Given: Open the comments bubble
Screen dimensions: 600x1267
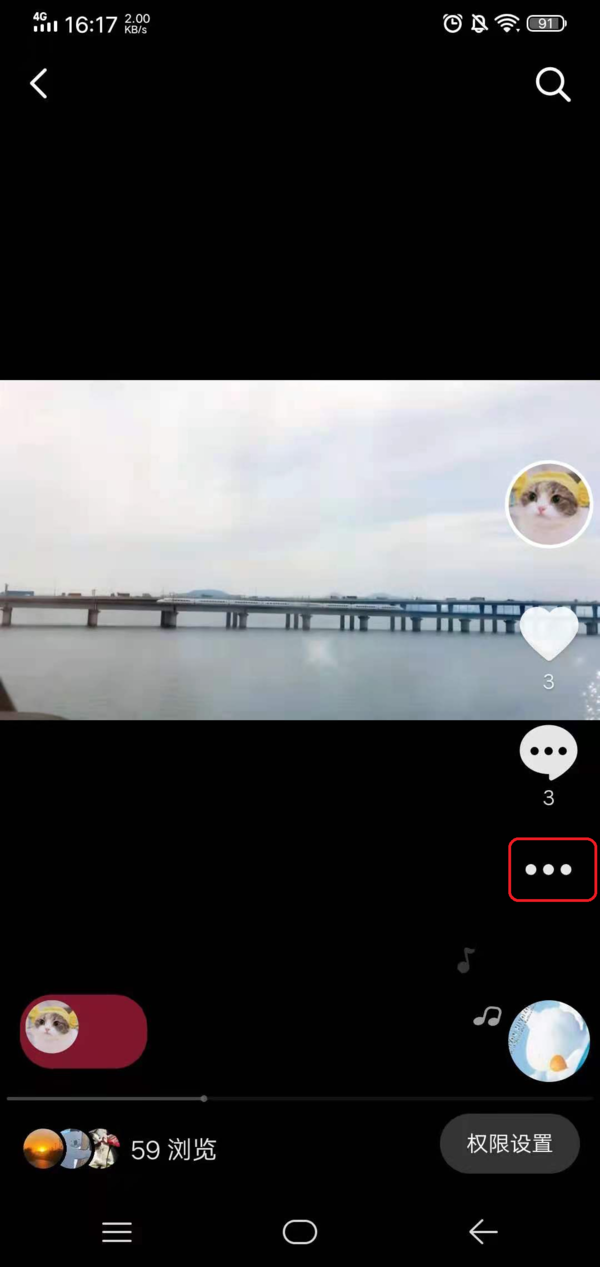Looking at the screenshot, I should 549,752.
